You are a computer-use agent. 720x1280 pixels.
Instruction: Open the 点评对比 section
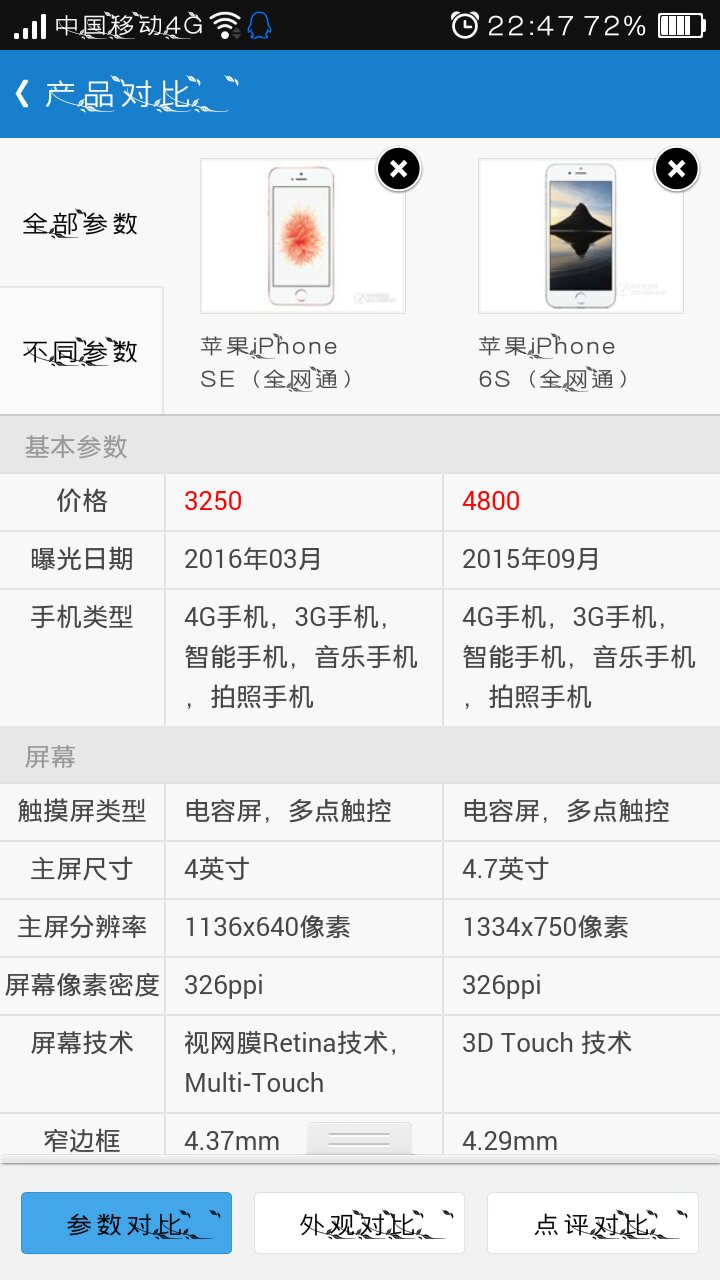(592, 1223)
